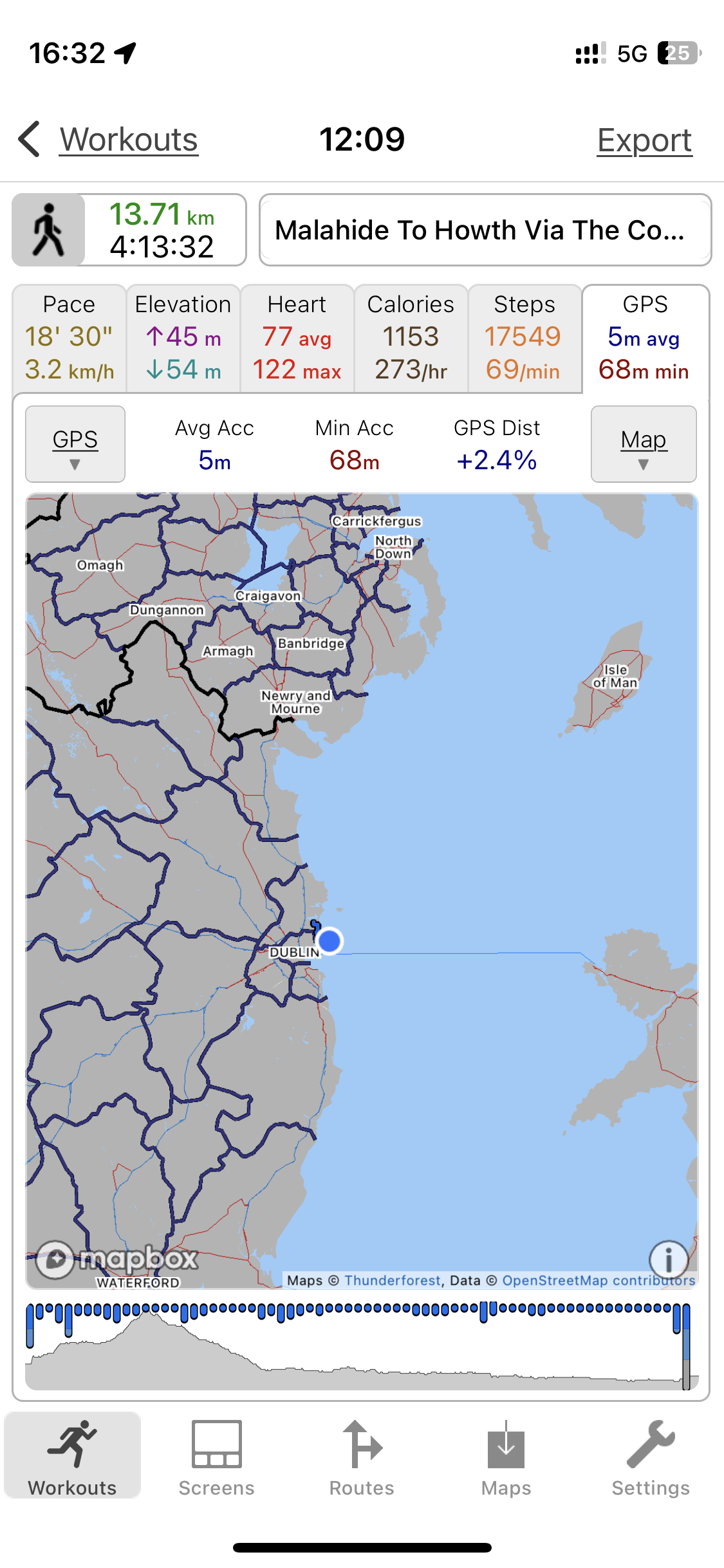Viewport: 724px width, 1568px height.
Task: Open the Thunderforest attribution link
Action: (393, 1280)
